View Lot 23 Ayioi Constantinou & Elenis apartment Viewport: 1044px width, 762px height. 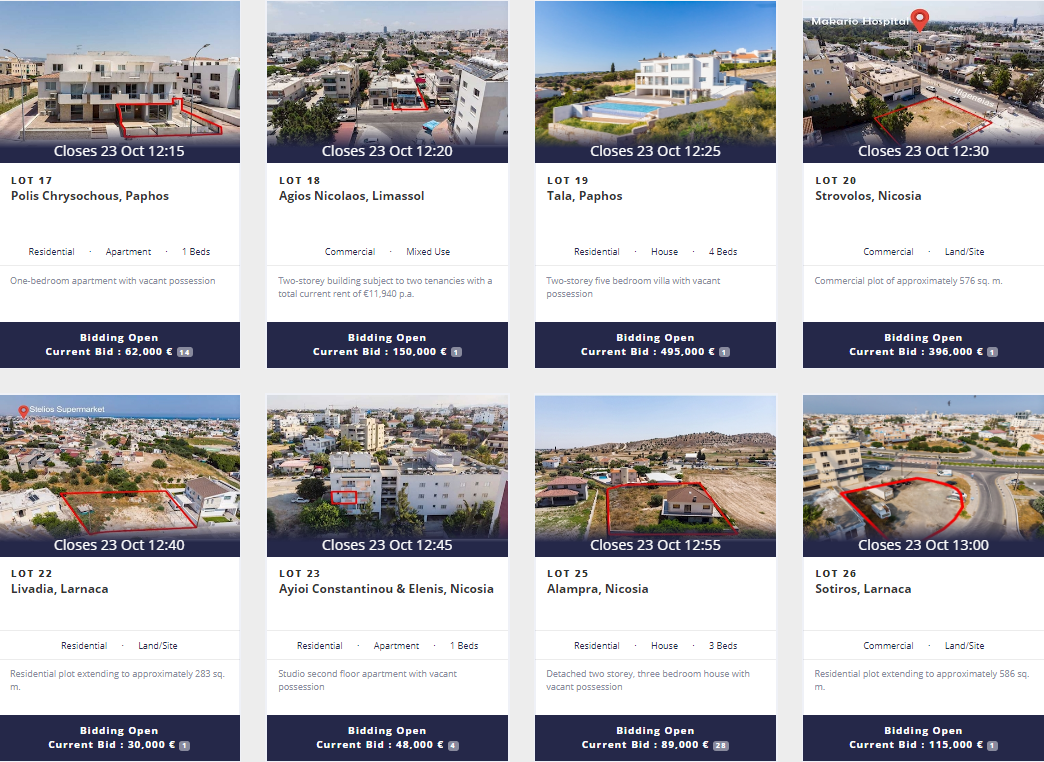386,589
